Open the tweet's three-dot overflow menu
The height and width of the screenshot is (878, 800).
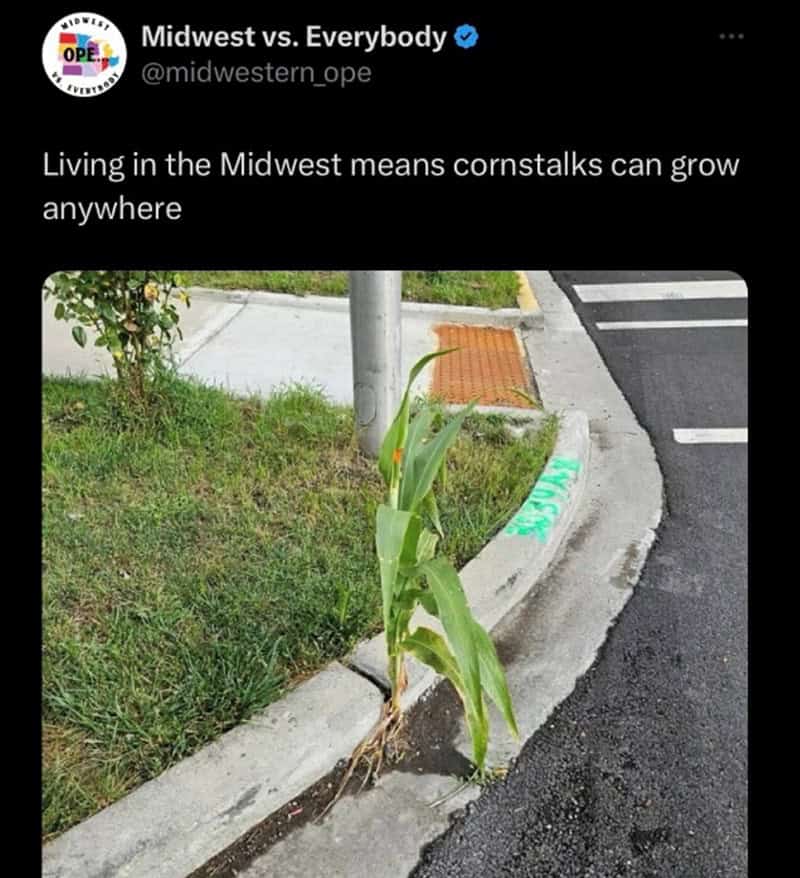point(732,36)
